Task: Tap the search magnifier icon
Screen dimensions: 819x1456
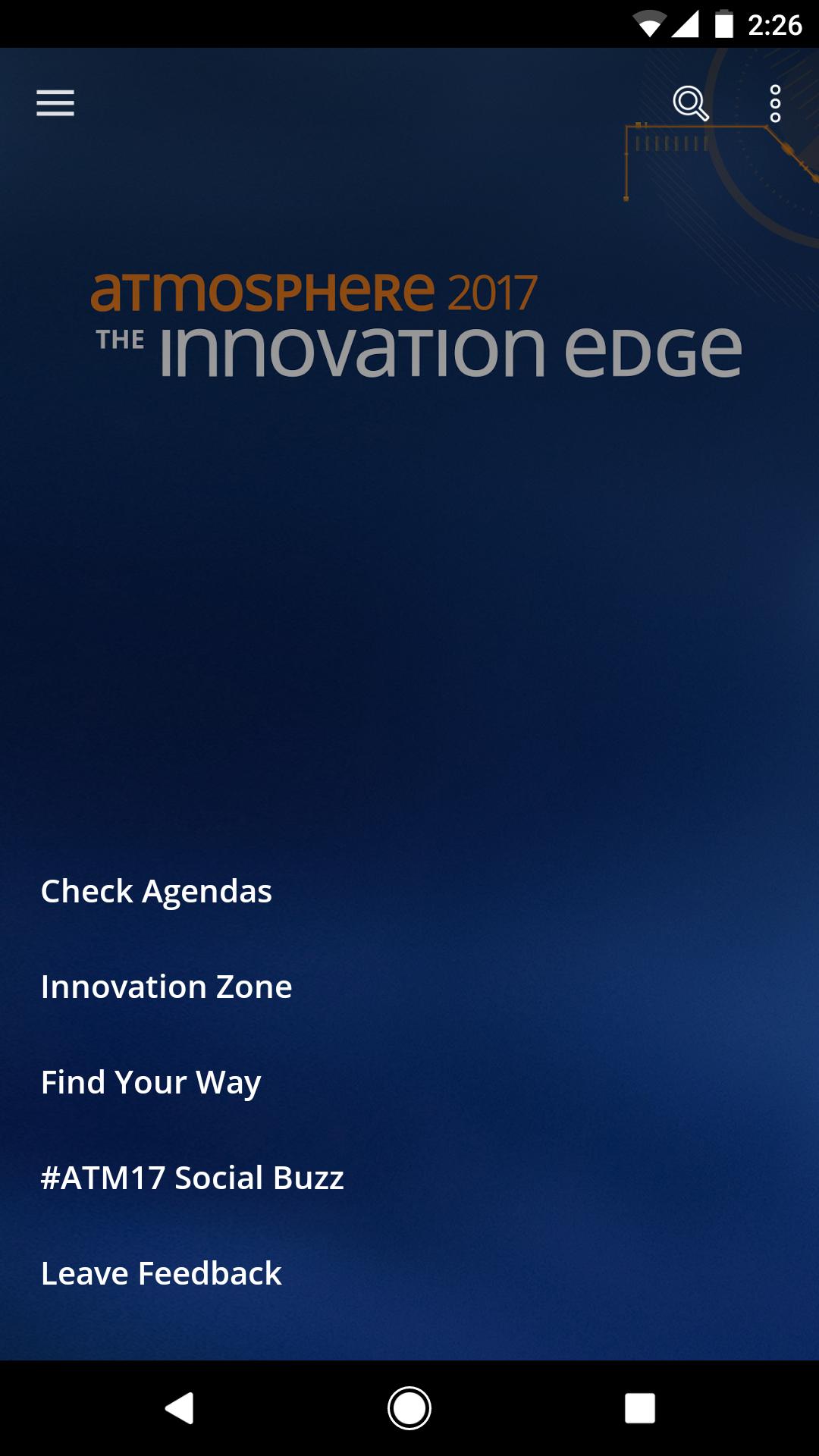Action: pos(690,103)
